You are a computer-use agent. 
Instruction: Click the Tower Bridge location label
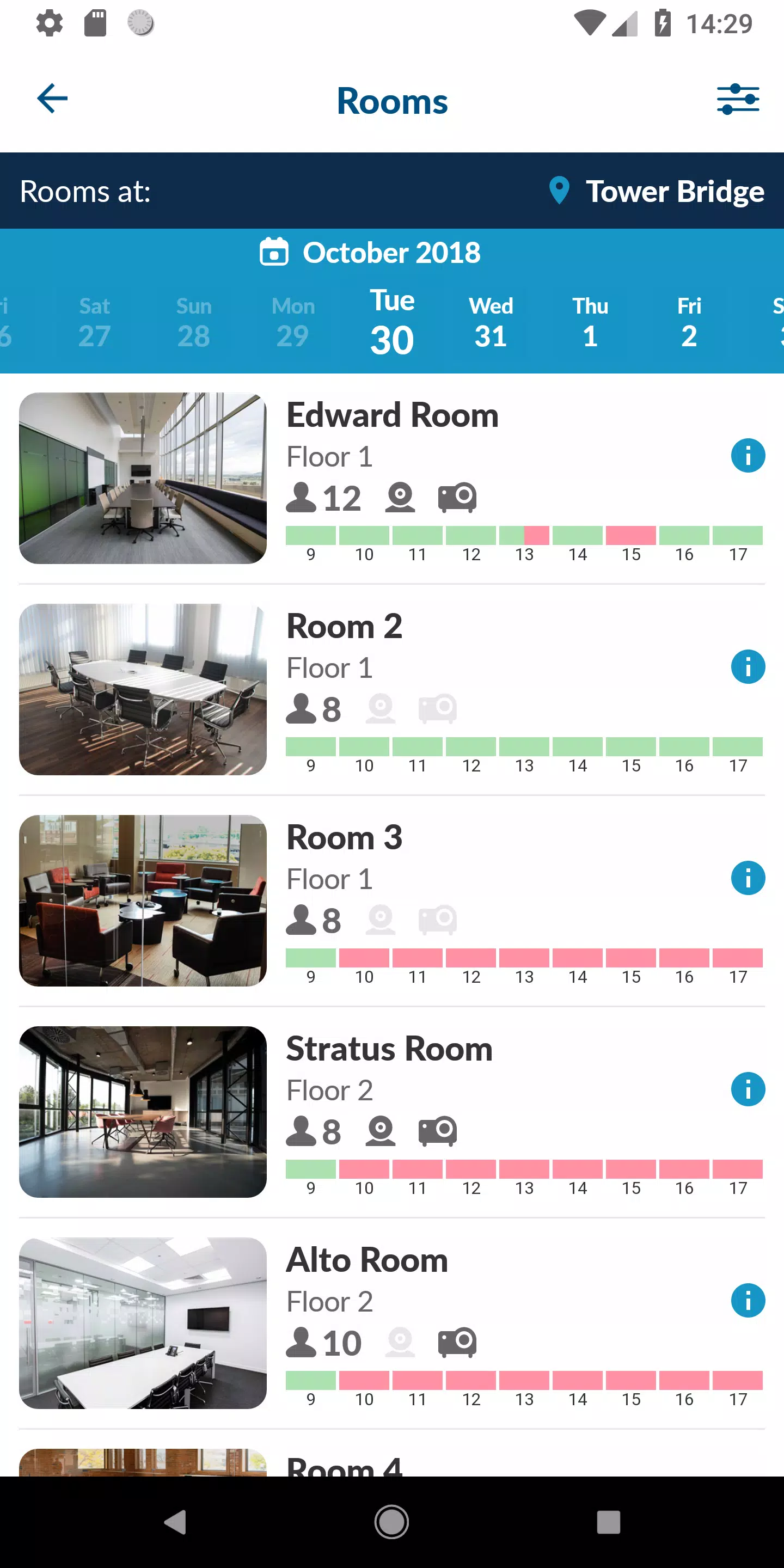[676, 191]
